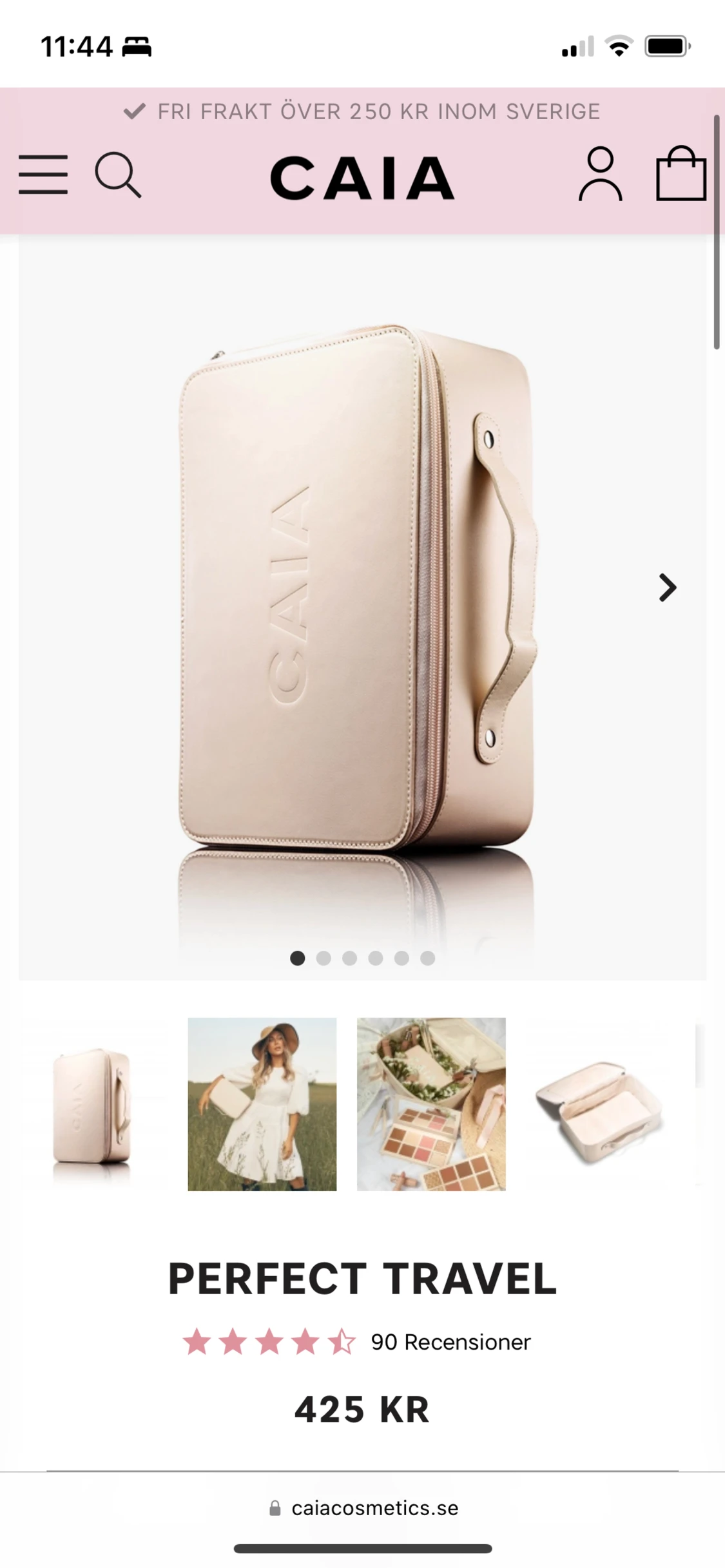Open the 90 Recensioner reviews

click(x=450, y=1342)
